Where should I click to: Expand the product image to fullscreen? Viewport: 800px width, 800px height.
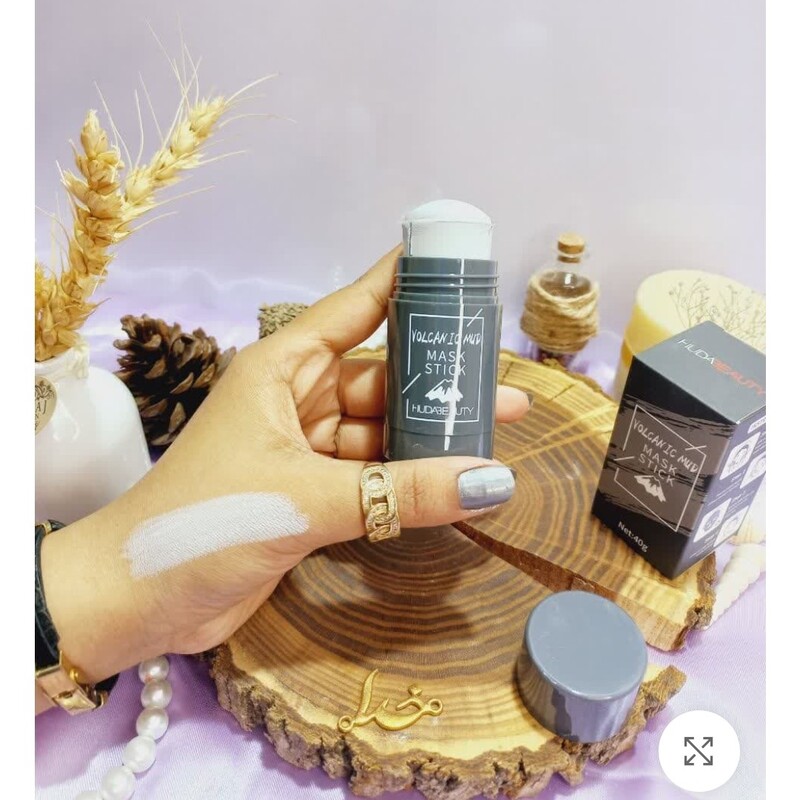(x=699, y=751)
